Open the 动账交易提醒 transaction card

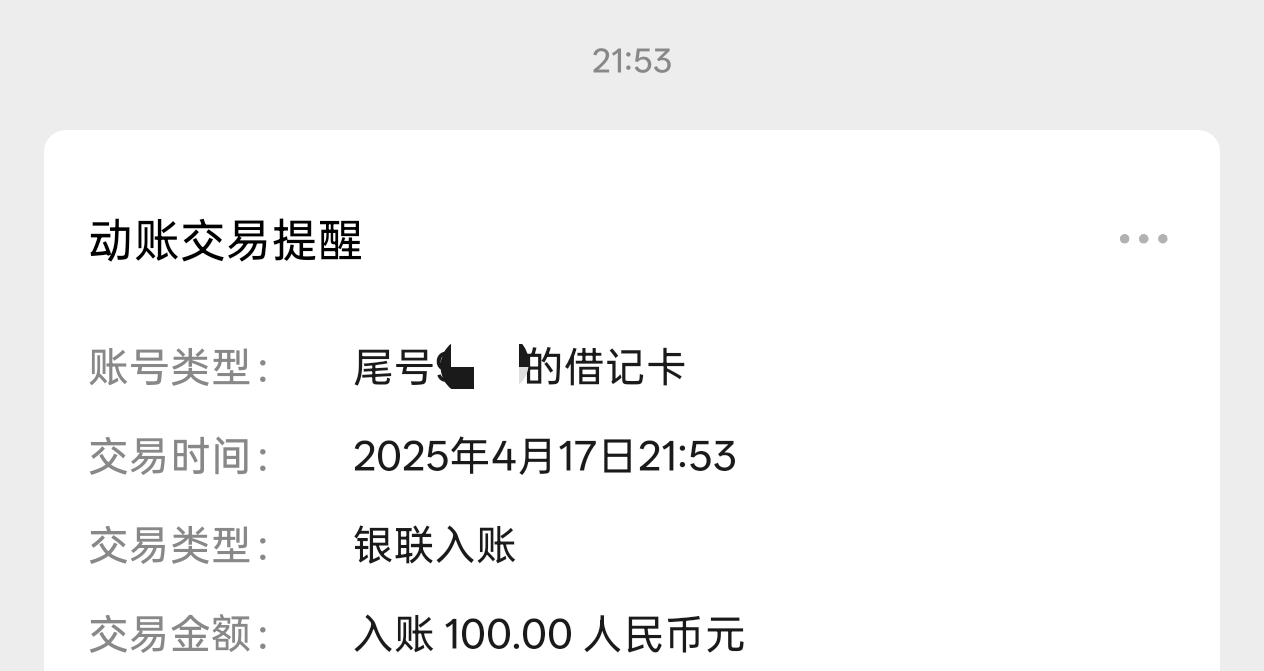[x=226, y=242]
